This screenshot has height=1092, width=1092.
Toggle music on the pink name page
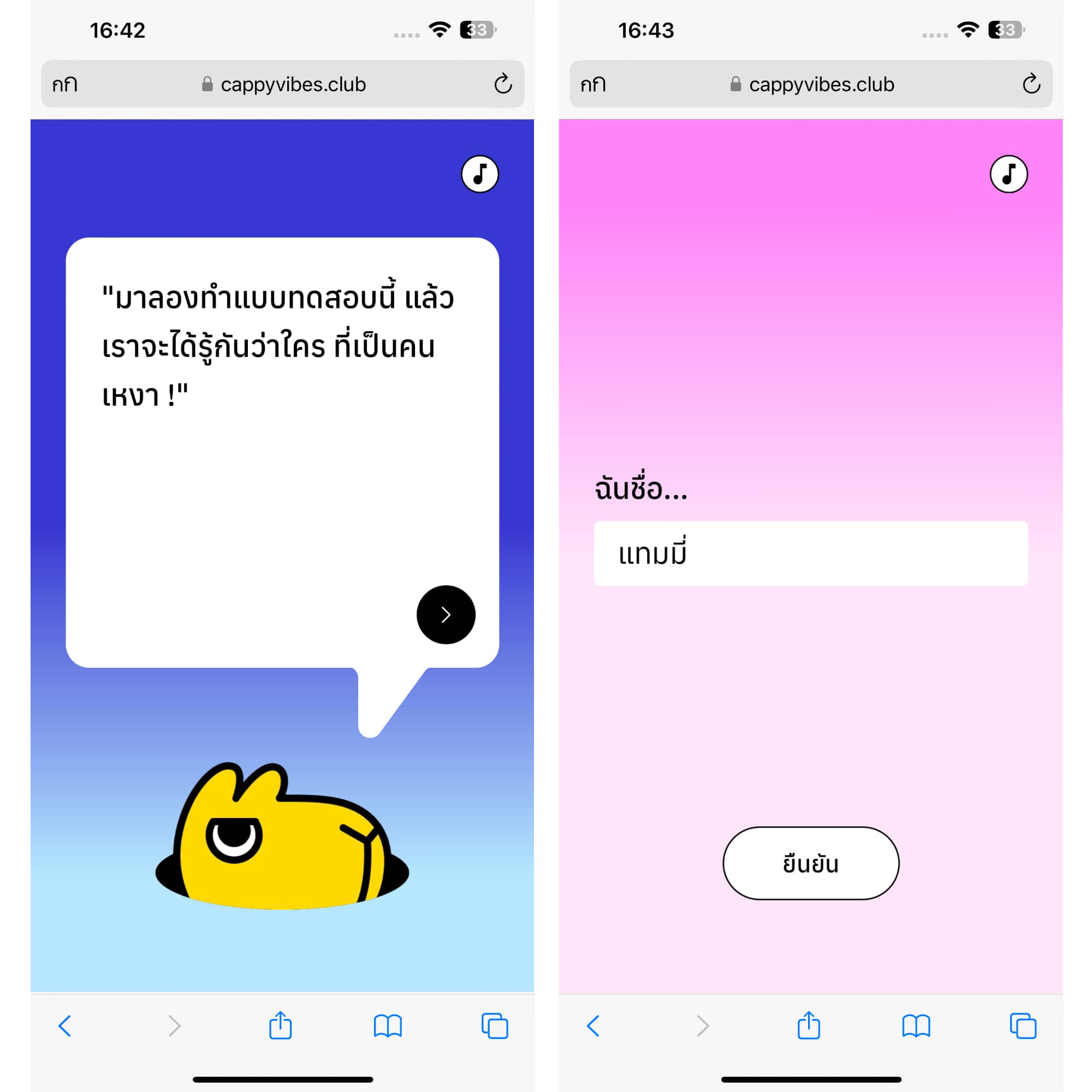1008,174
